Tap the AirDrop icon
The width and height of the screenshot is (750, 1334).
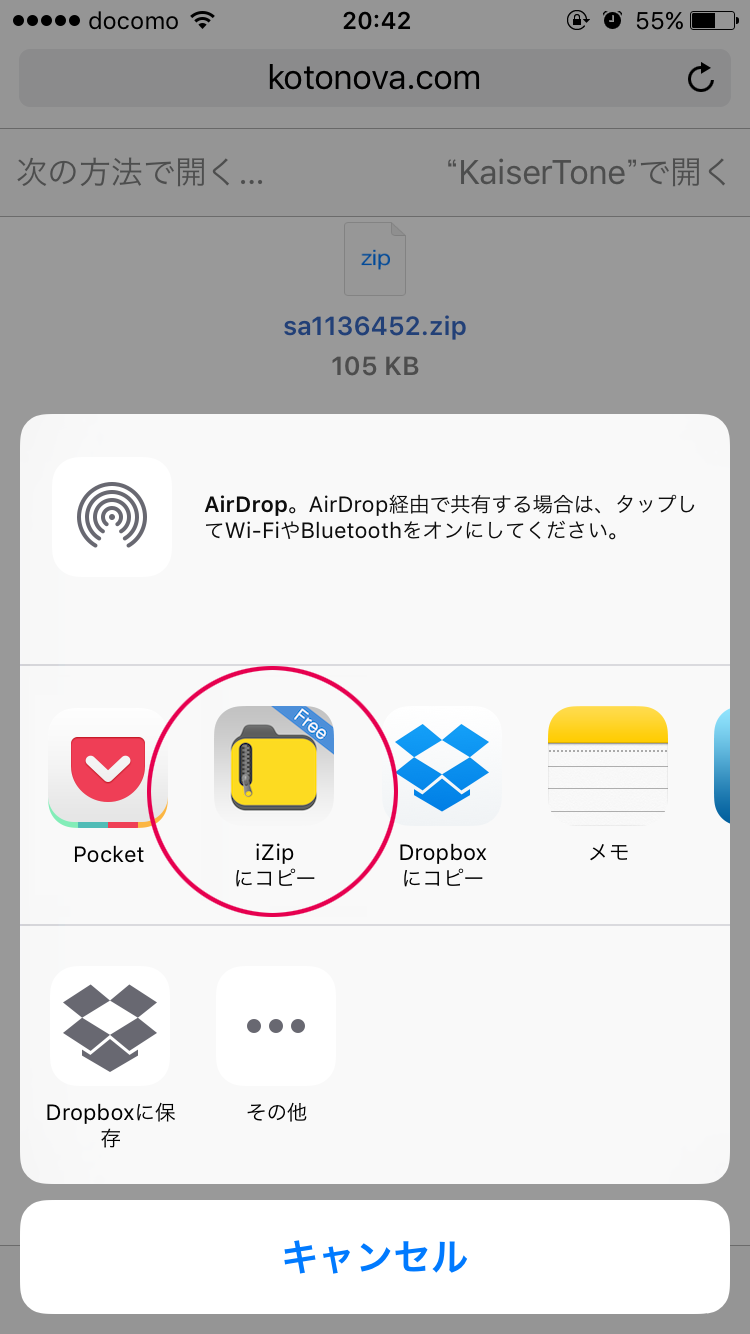[112, 516]
